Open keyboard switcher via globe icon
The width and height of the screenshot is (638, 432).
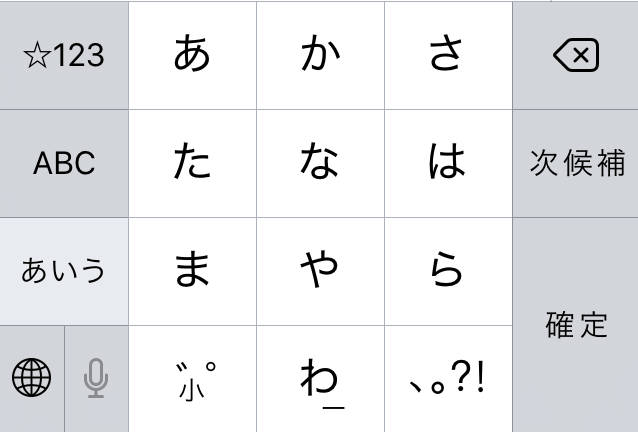pyautogui.click(x=32, y=379)
